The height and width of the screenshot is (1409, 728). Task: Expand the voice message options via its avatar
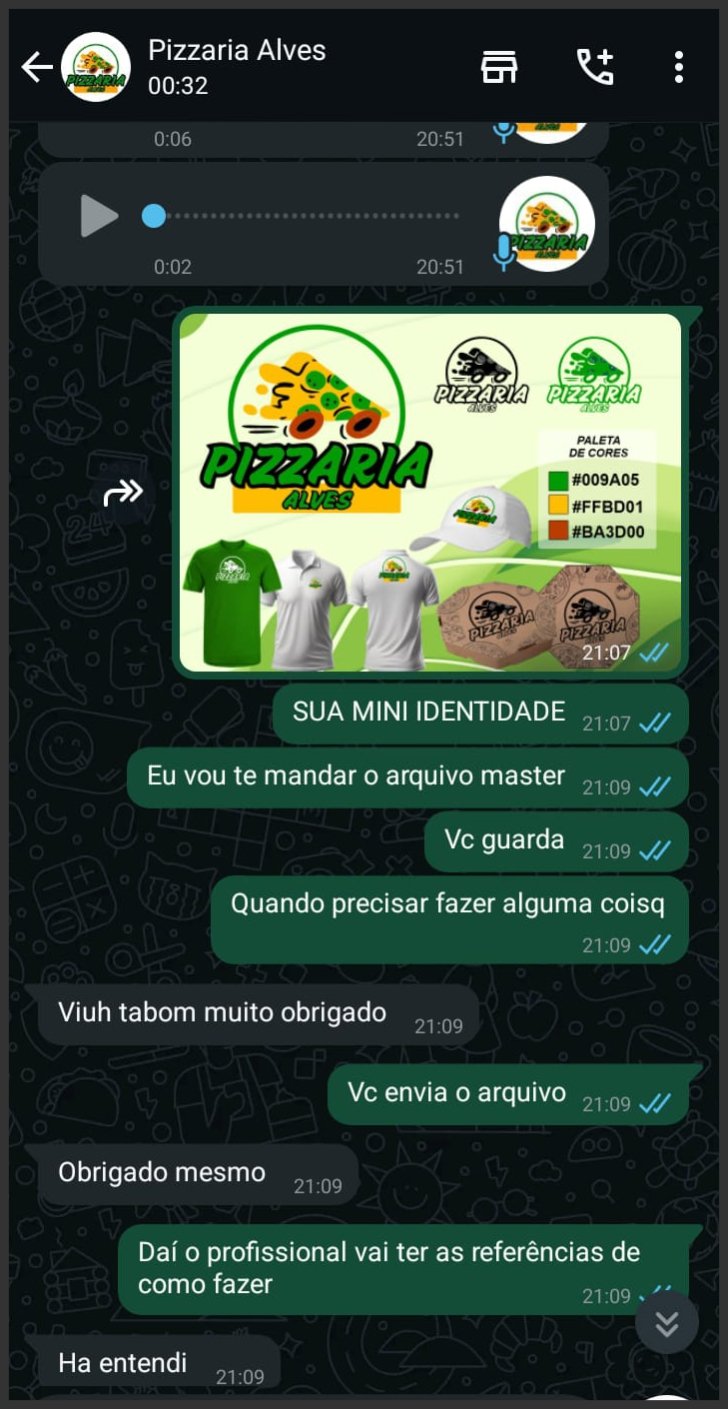pyautogui.click(x=548, y=222)
